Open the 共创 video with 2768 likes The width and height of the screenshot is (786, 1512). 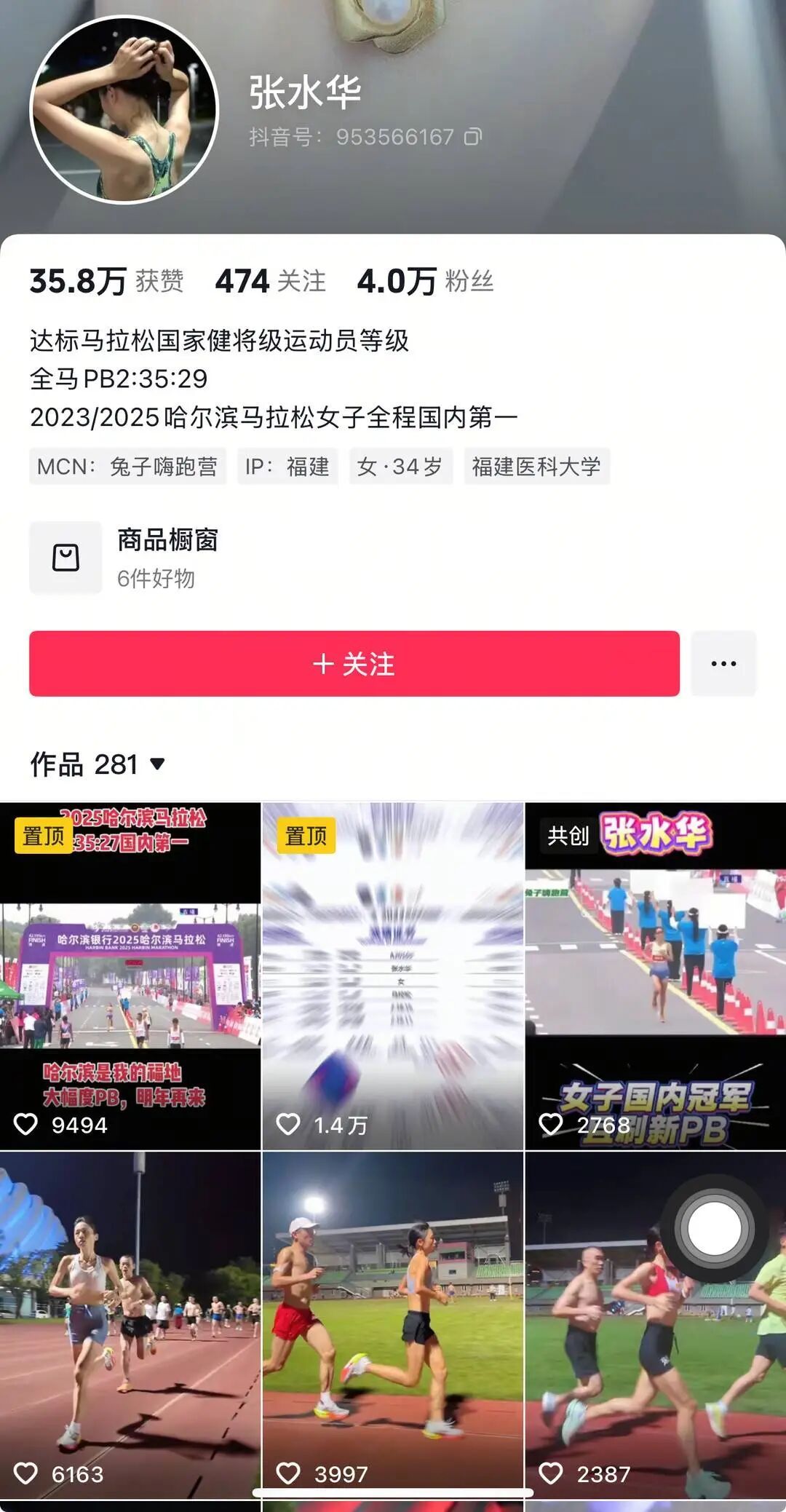(655, 975)
